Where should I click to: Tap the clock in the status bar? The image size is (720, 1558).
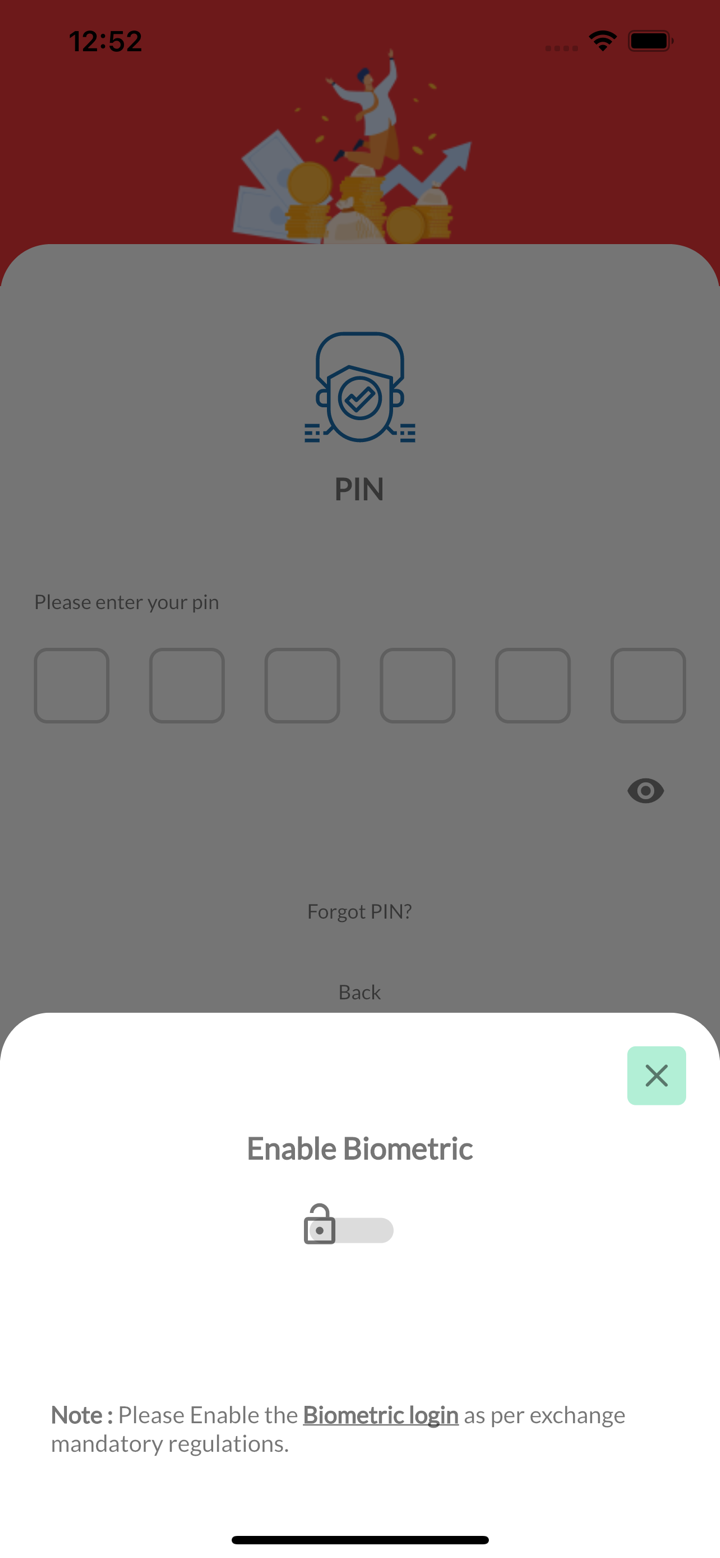pyautogui.click(x=105, y=40)
